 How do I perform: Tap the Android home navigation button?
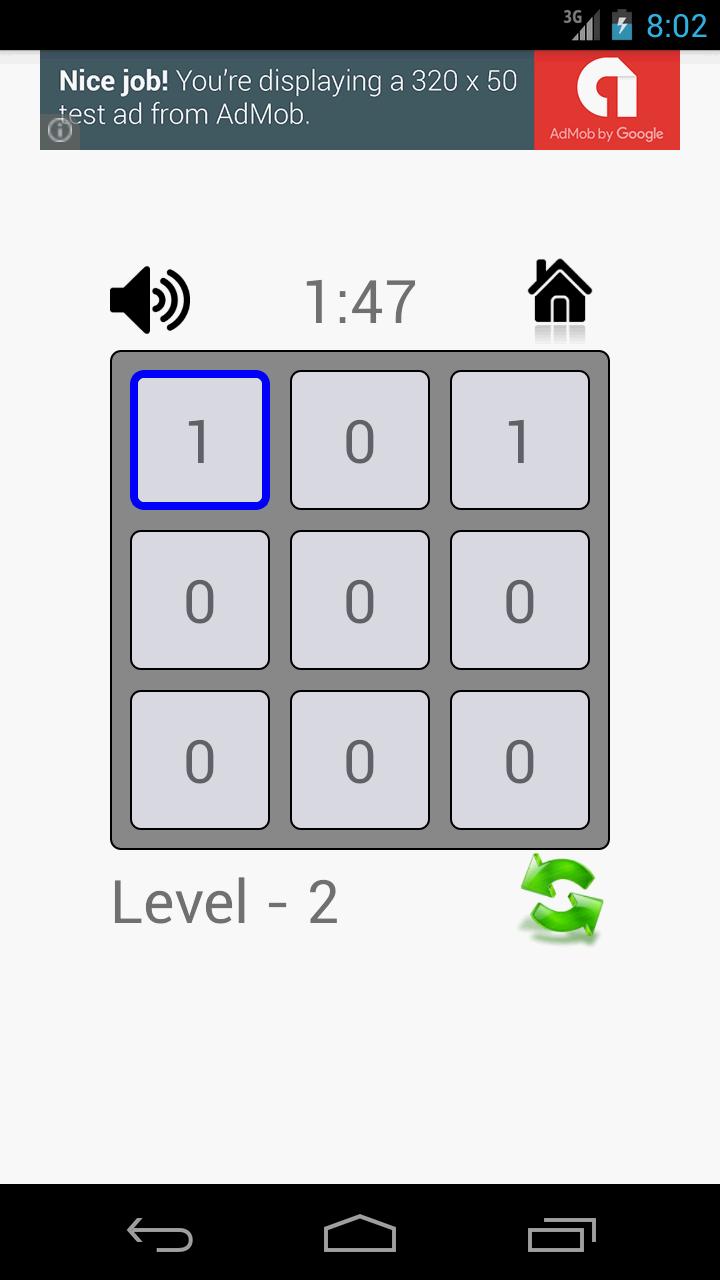[360, 1235]
